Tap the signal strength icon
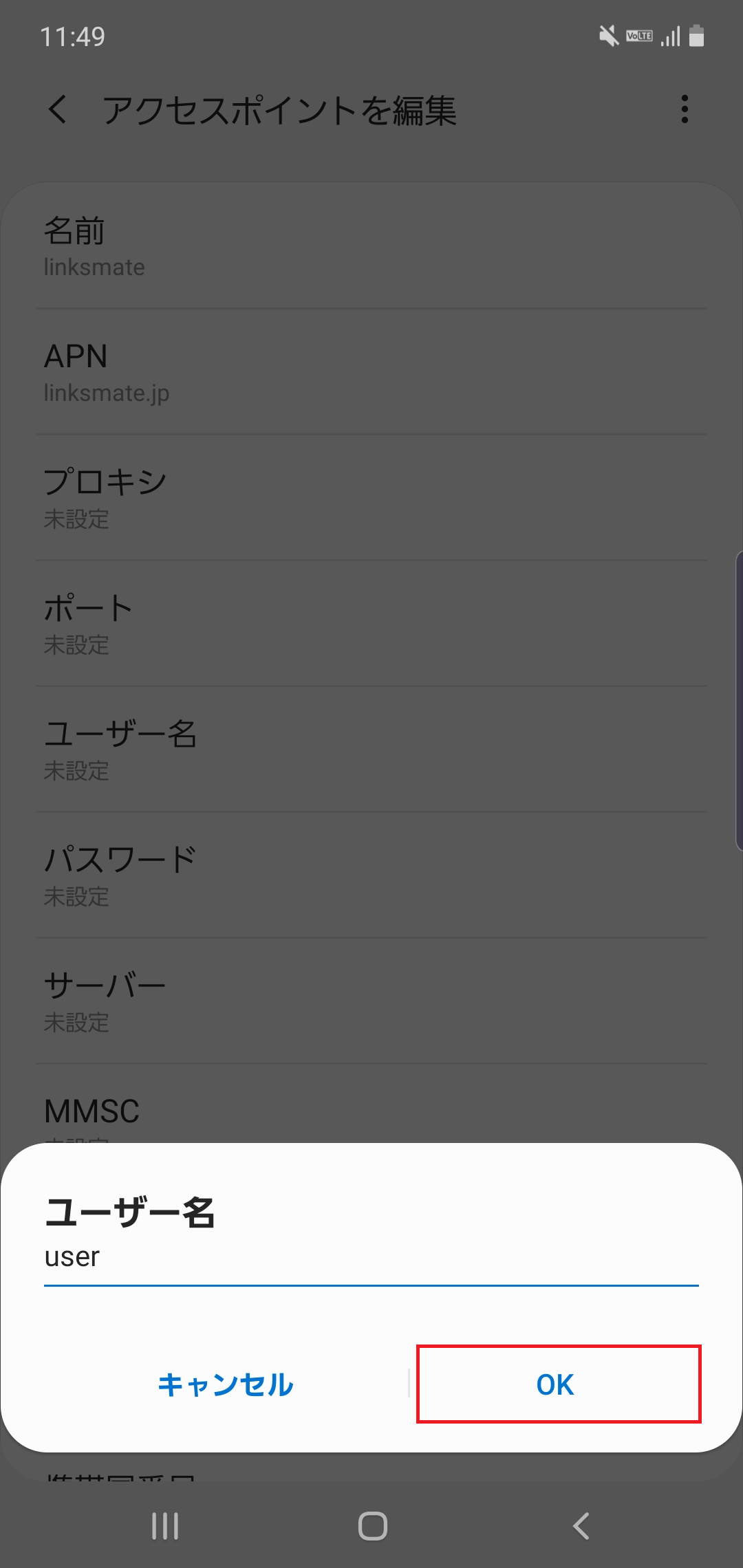This screenshot has height=1568, width=743. pos(671,36)
